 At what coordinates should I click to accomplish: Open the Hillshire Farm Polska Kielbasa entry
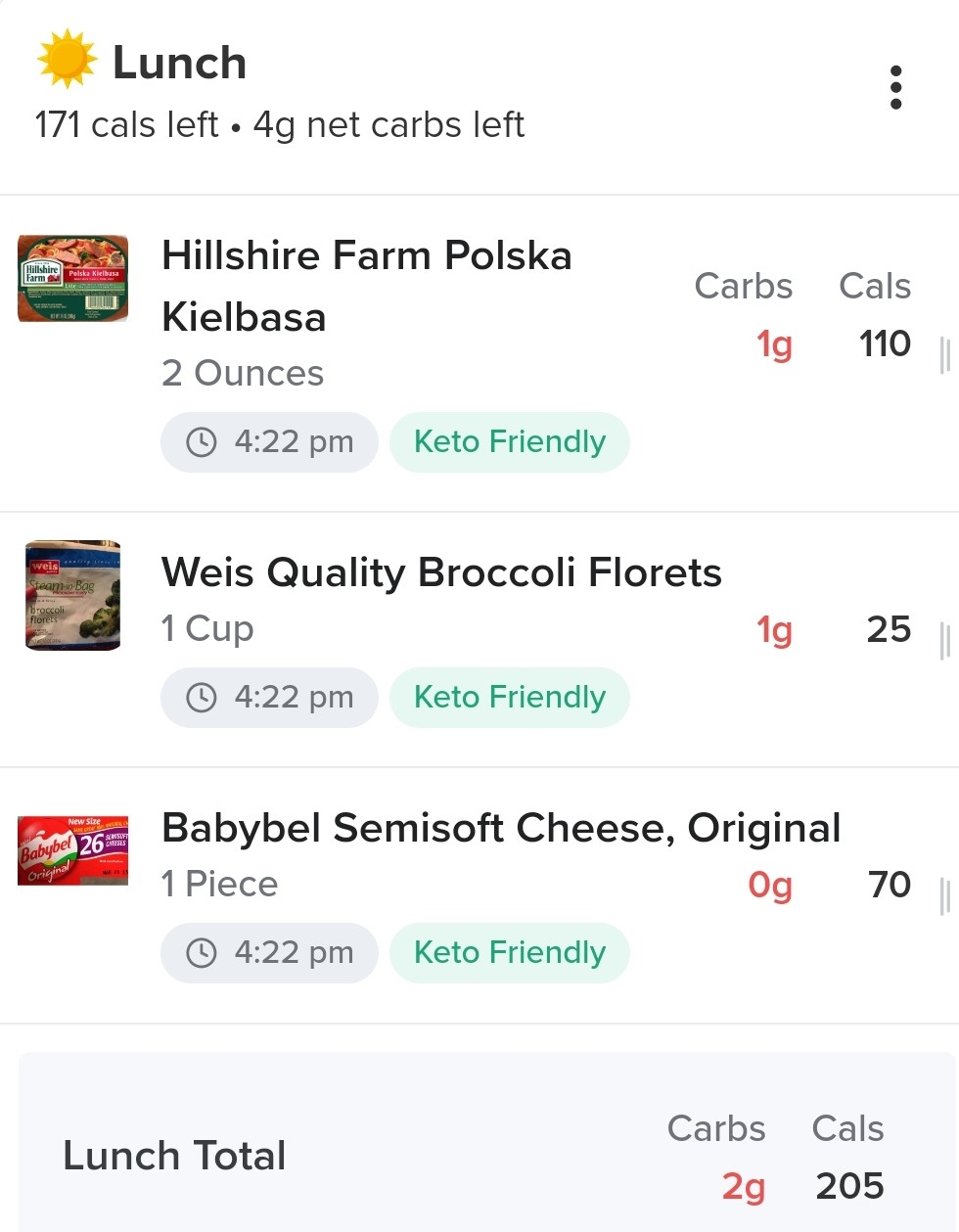click(367, 285)
